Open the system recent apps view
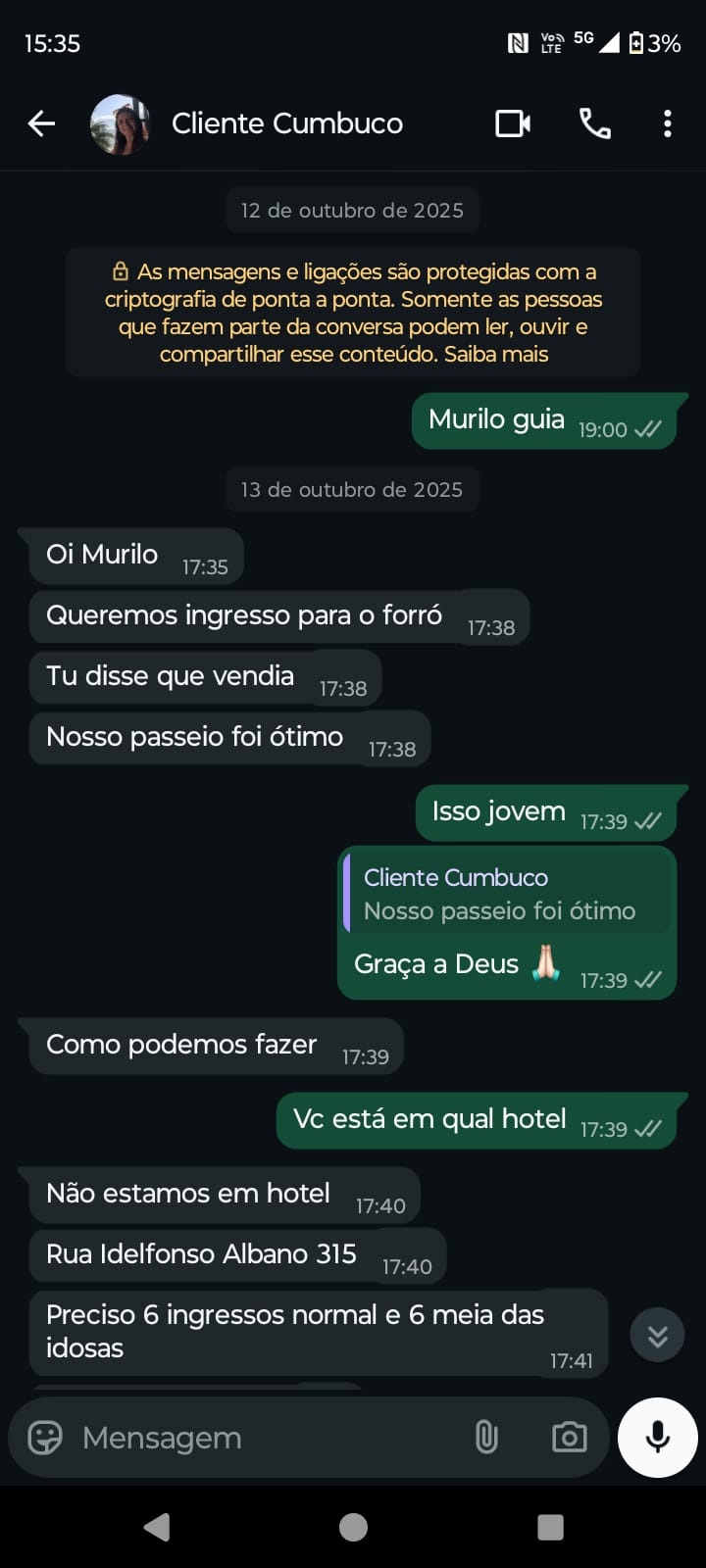The height and width of the screenshot is (1568, 706). [551, 1527]
